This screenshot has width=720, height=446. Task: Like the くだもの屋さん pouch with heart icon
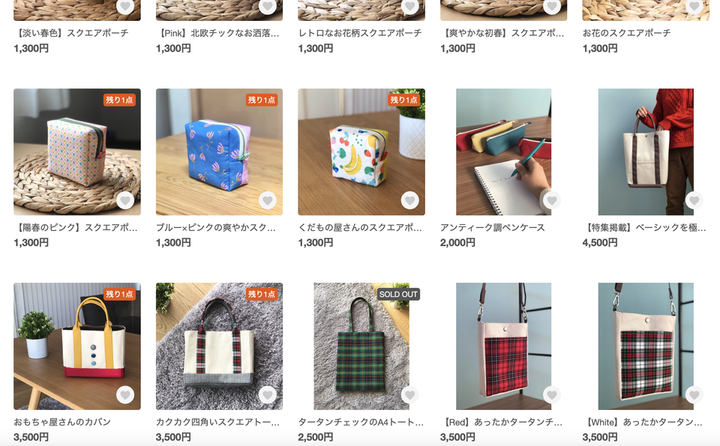pos(409,200)
